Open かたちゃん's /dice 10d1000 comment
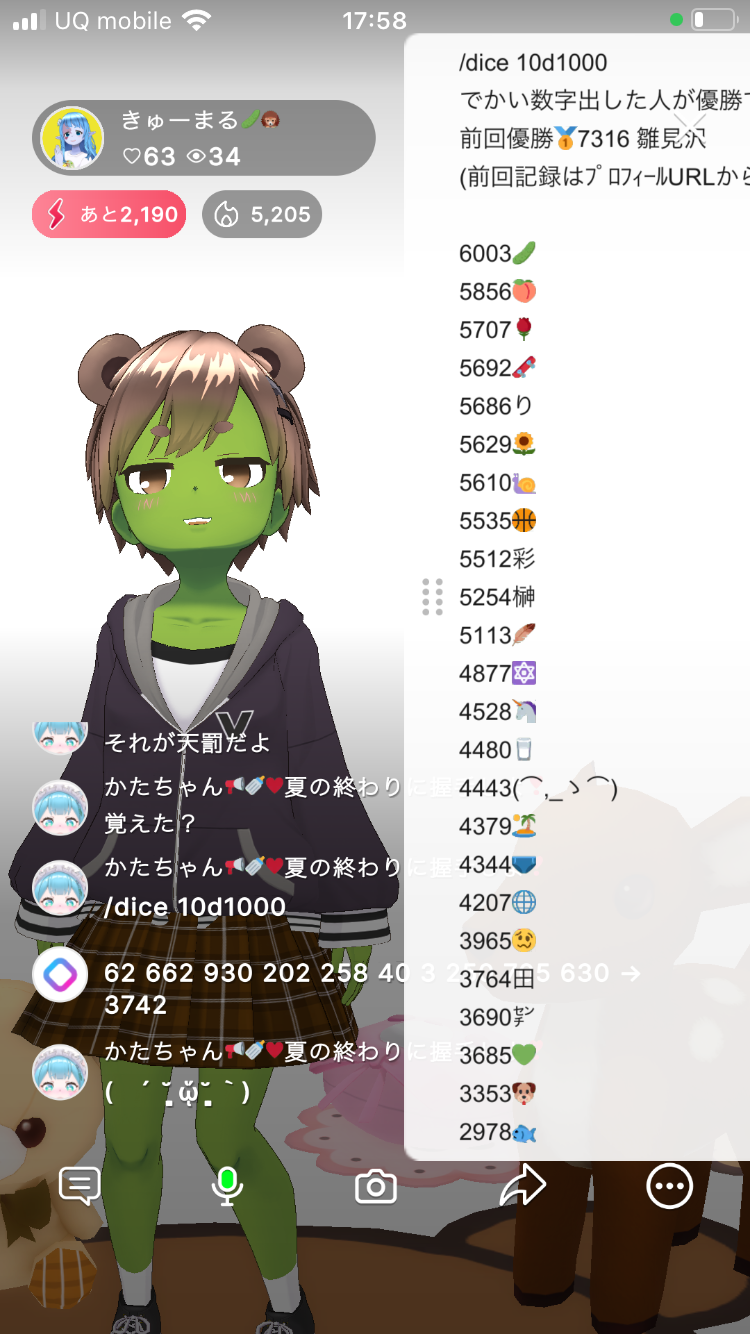750x1334 pixels. pos(195,906)
